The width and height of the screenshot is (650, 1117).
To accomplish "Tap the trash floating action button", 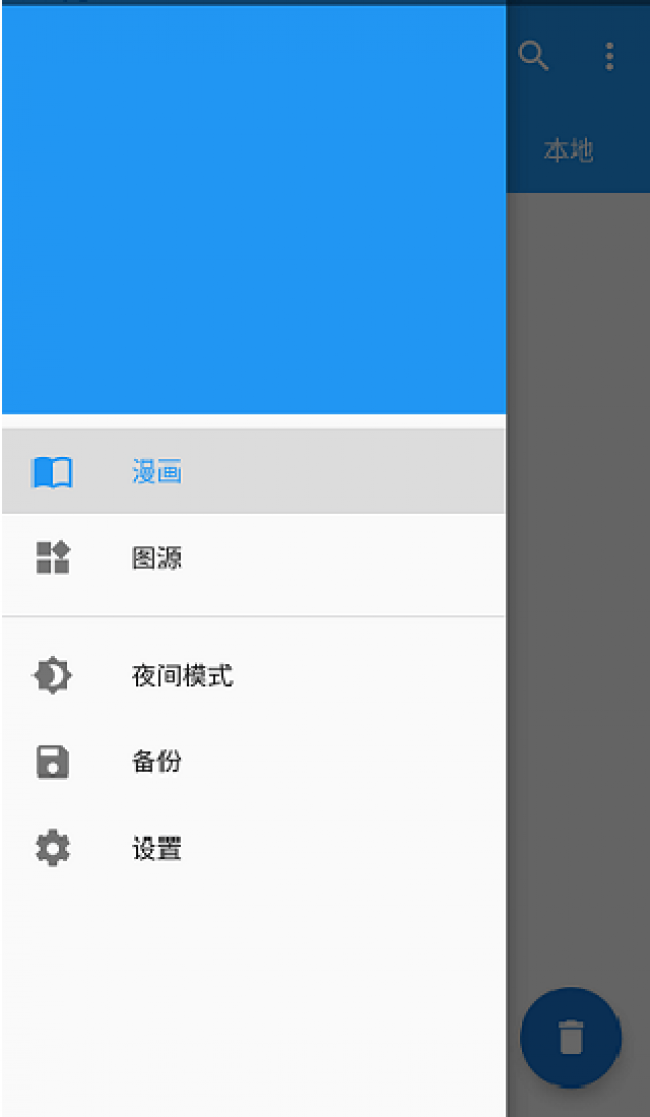I will click(571, 1037).
